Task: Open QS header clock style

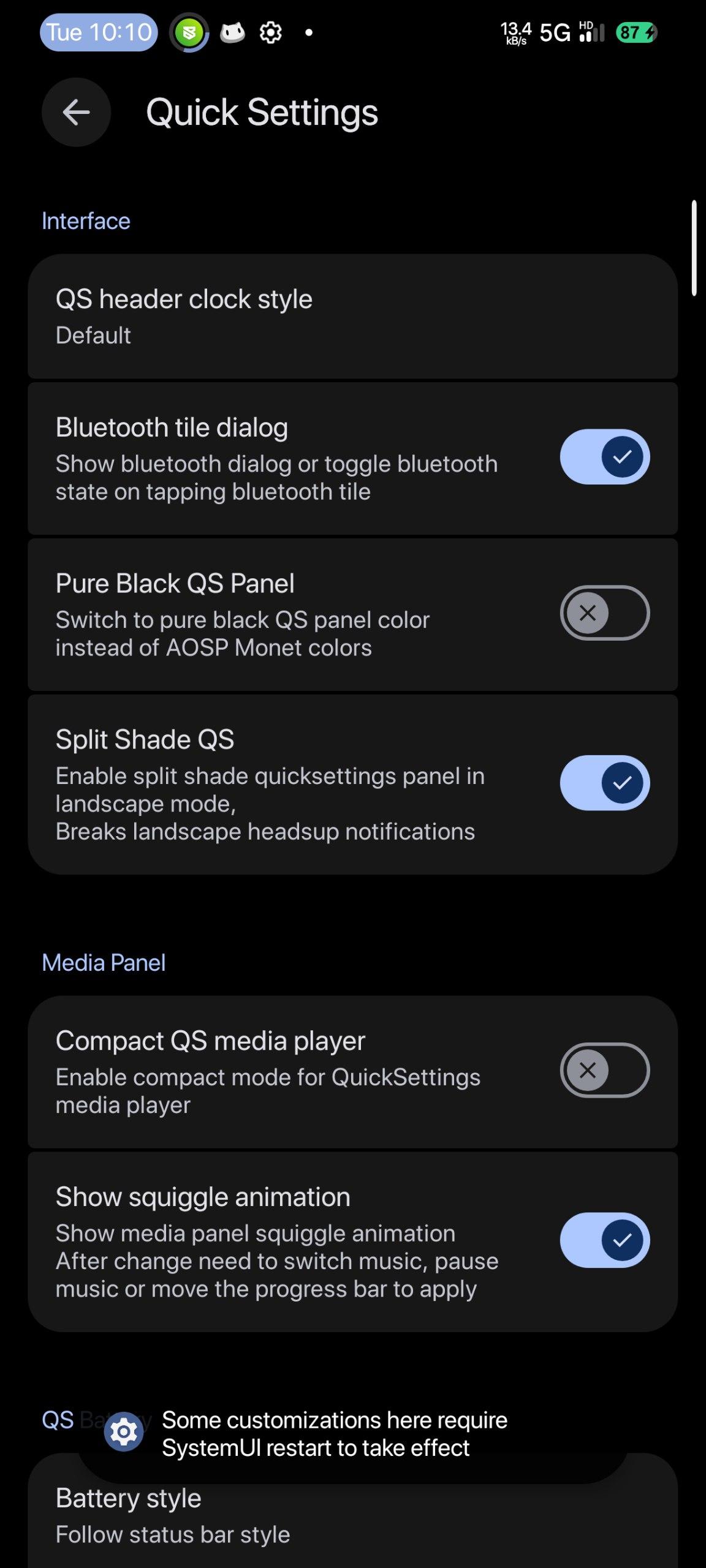Action: 353,317
